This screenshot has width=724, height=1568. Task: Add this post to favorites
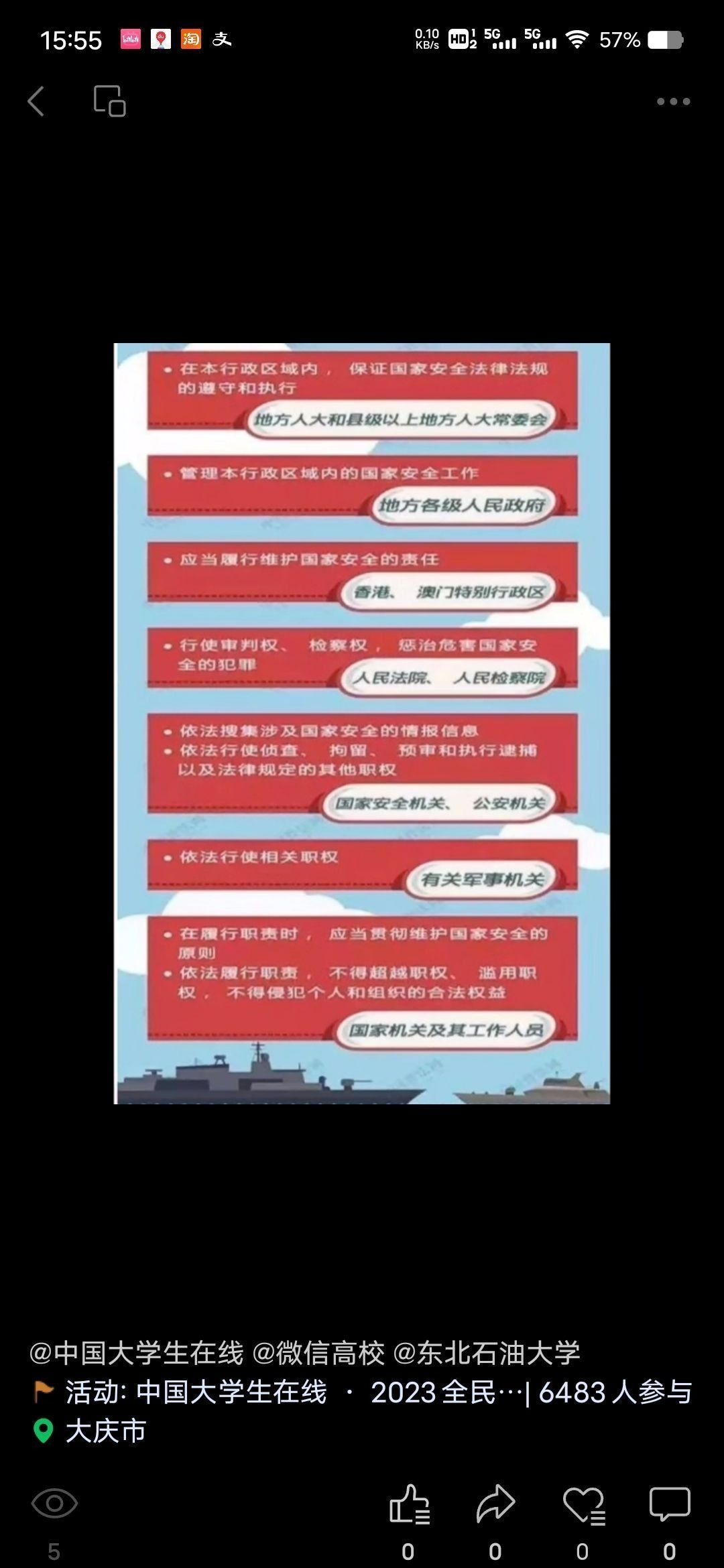pos(583,1505)
